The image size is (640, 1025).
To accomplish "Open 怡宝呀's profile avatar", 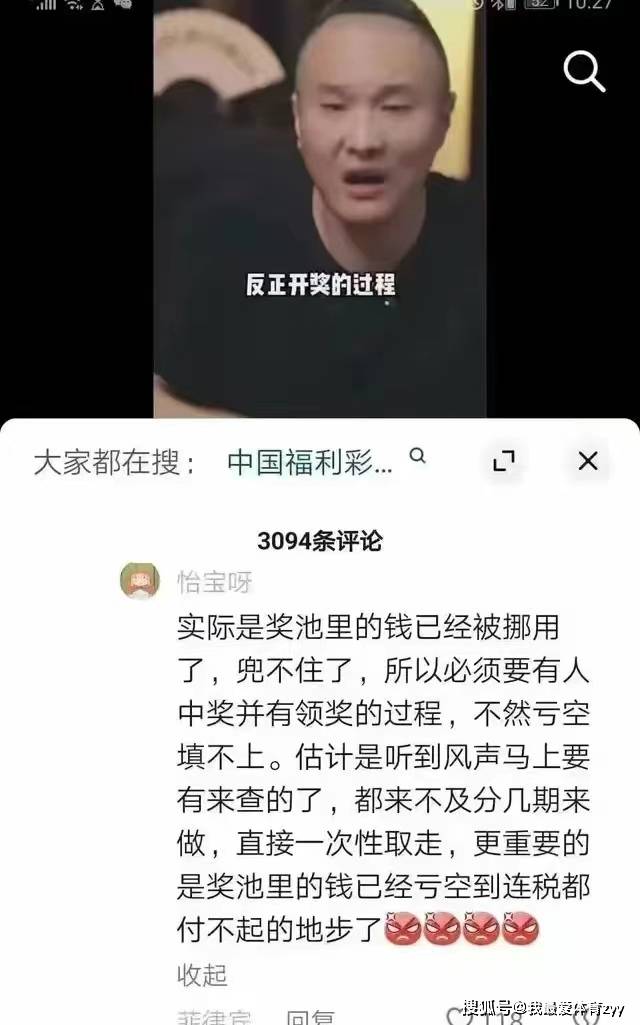I will coord(140,580).
